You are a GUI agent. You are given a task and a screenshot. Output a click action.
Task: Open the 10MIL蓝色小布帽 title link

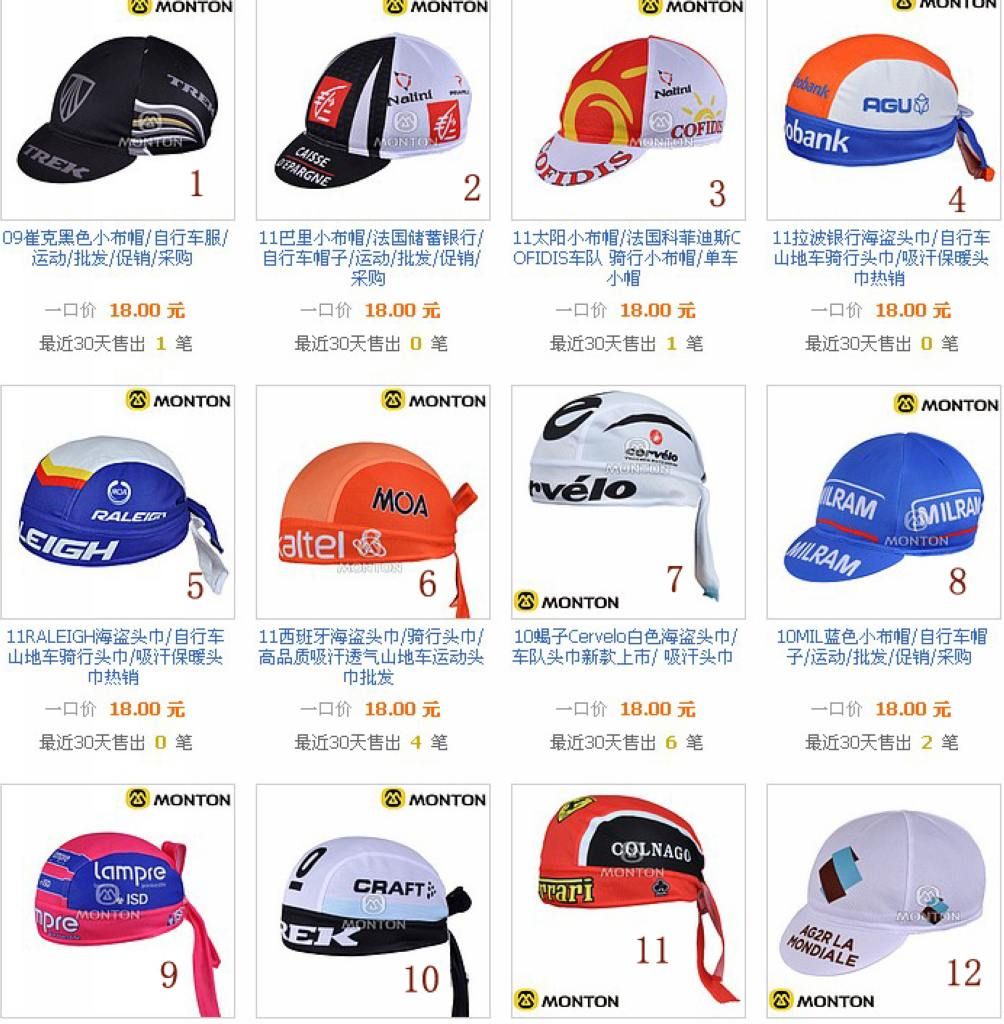pos(881,647)
